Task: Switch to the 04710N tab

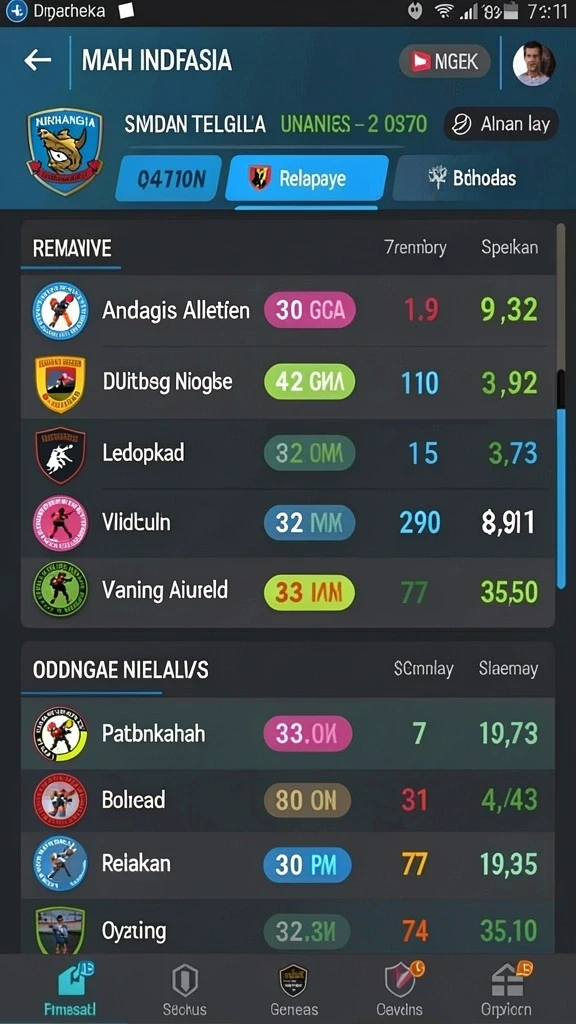Action: coord(168,178)
